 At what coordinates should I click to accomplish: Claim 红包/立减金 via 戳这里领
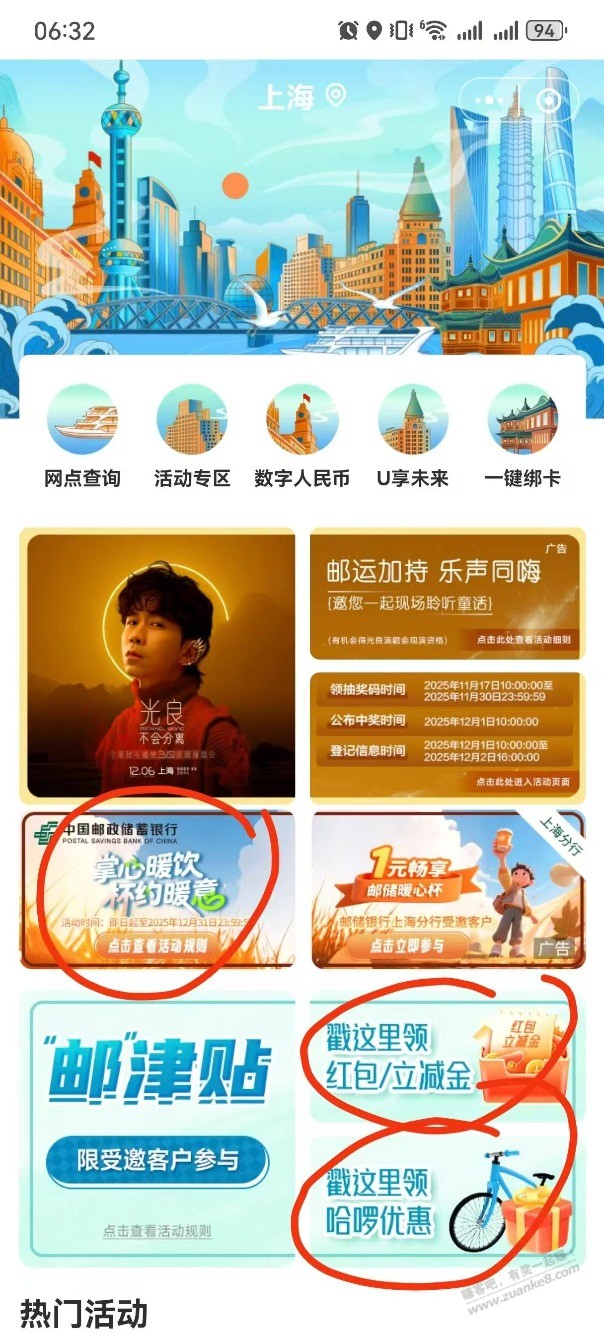pyautogui.click(x=399, y=1058)
